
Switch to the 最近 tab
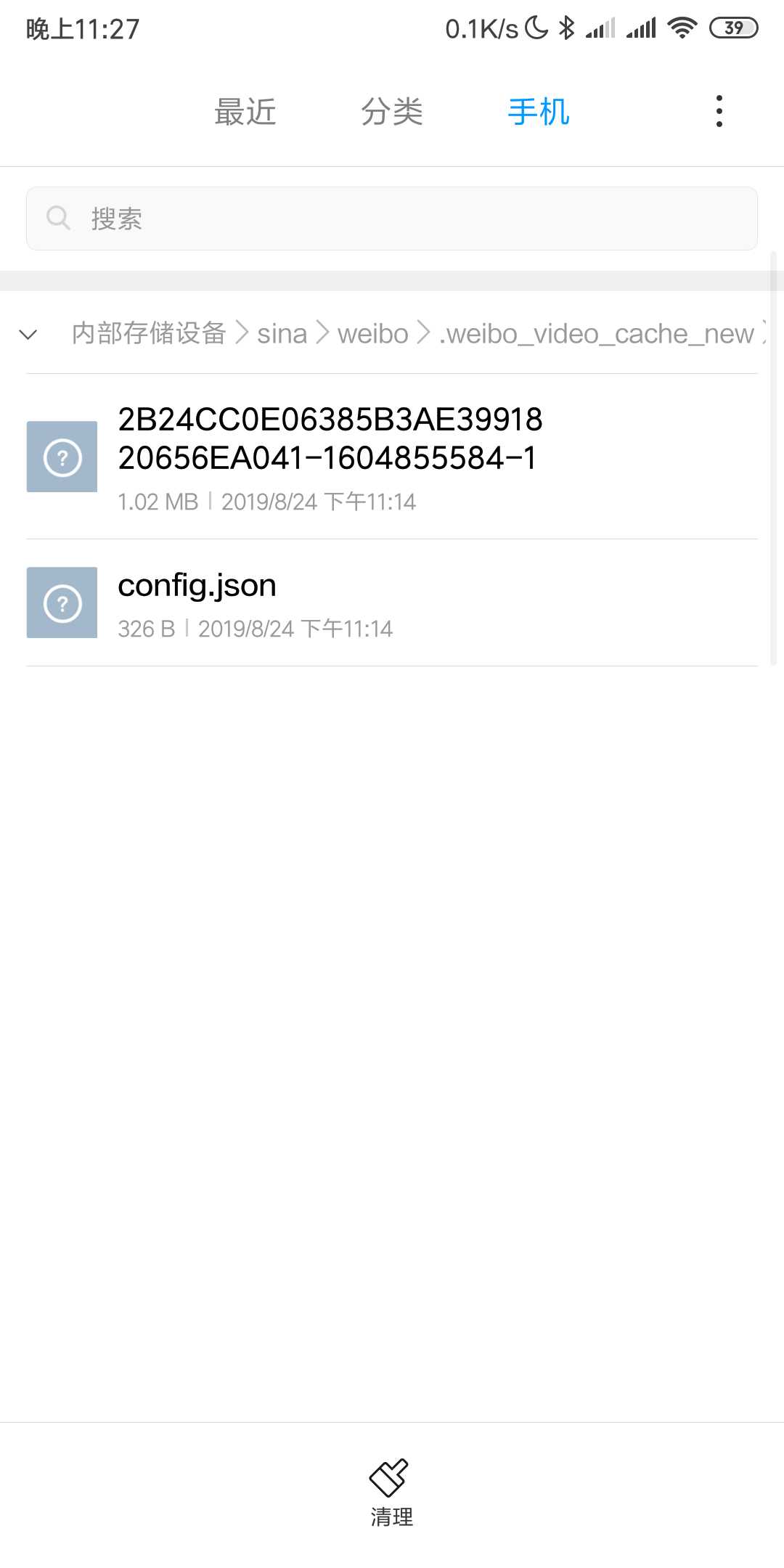point(245,112)
